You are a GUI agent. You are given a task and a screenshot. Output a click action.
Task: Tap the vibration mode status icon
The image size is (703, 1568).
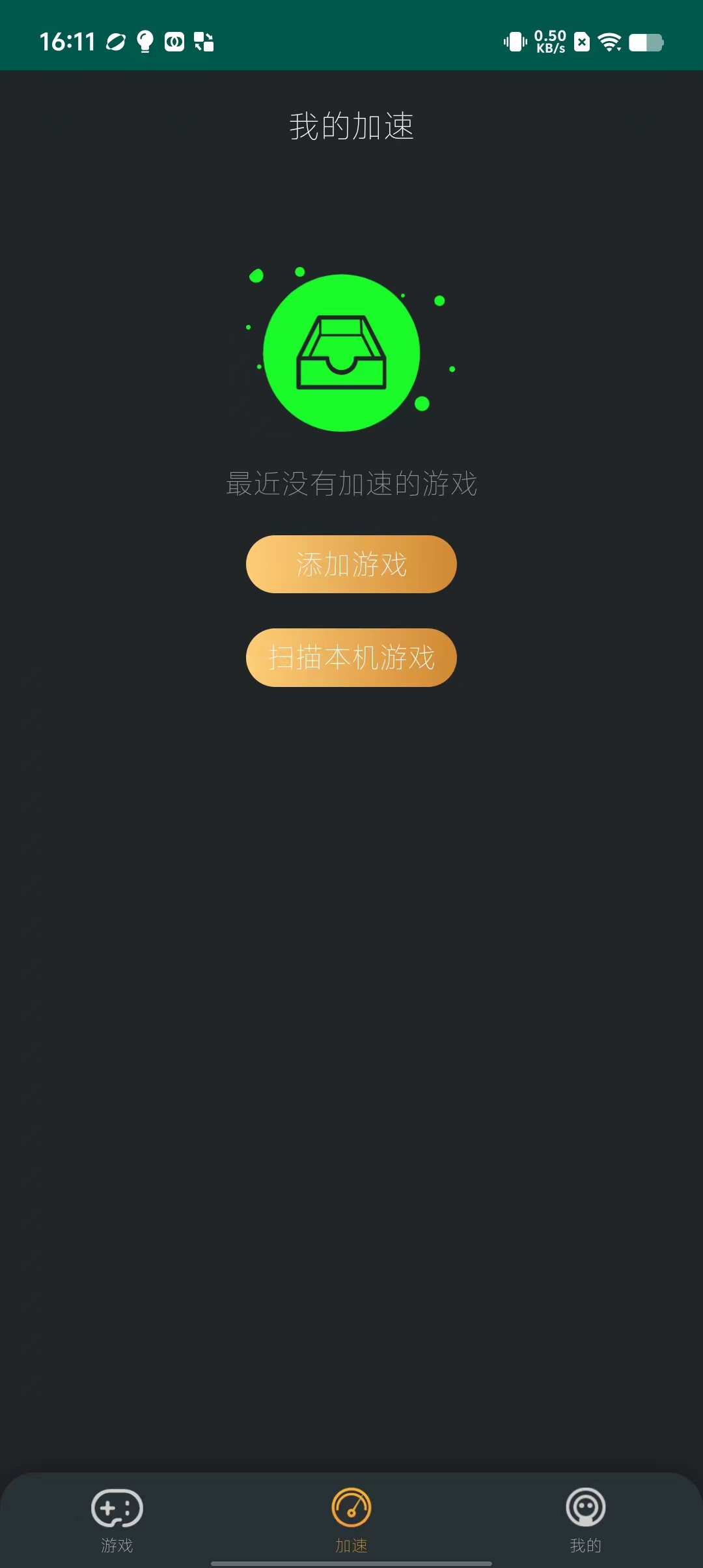[514, 42]
